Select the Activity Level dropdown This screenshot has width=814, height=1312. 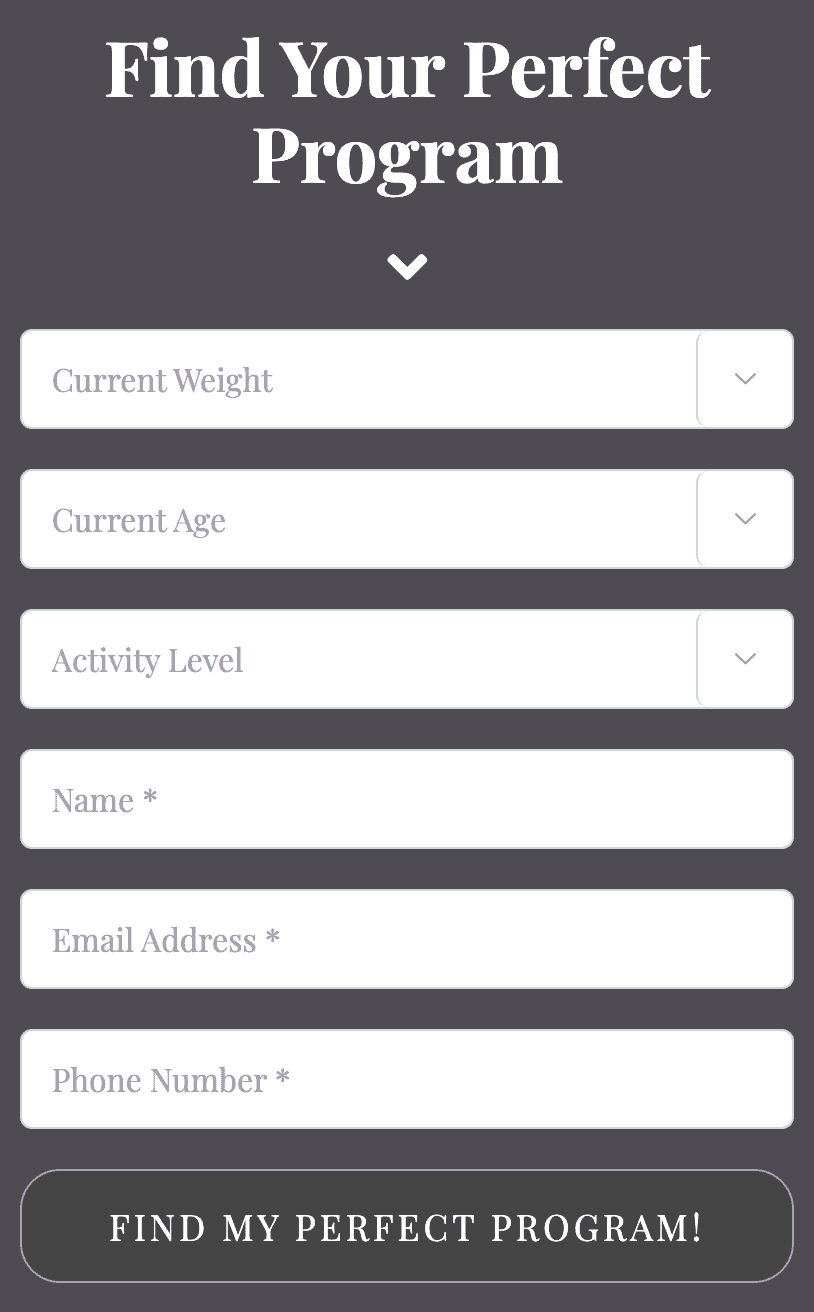coord(406,659)
